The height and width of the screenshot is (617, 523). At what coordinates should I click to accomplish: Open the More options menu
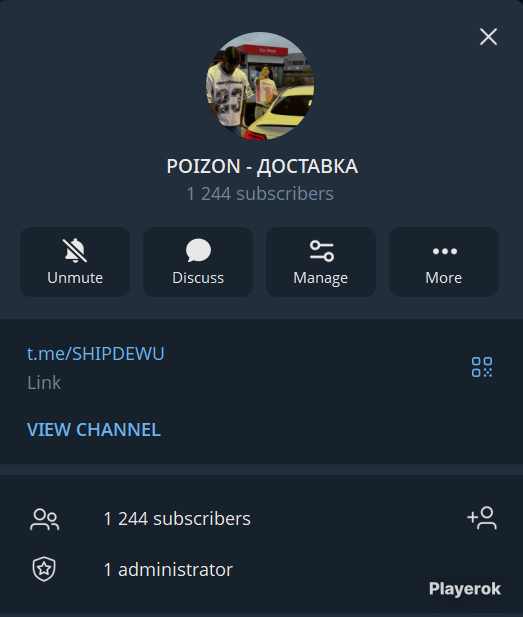coord(444,262)
